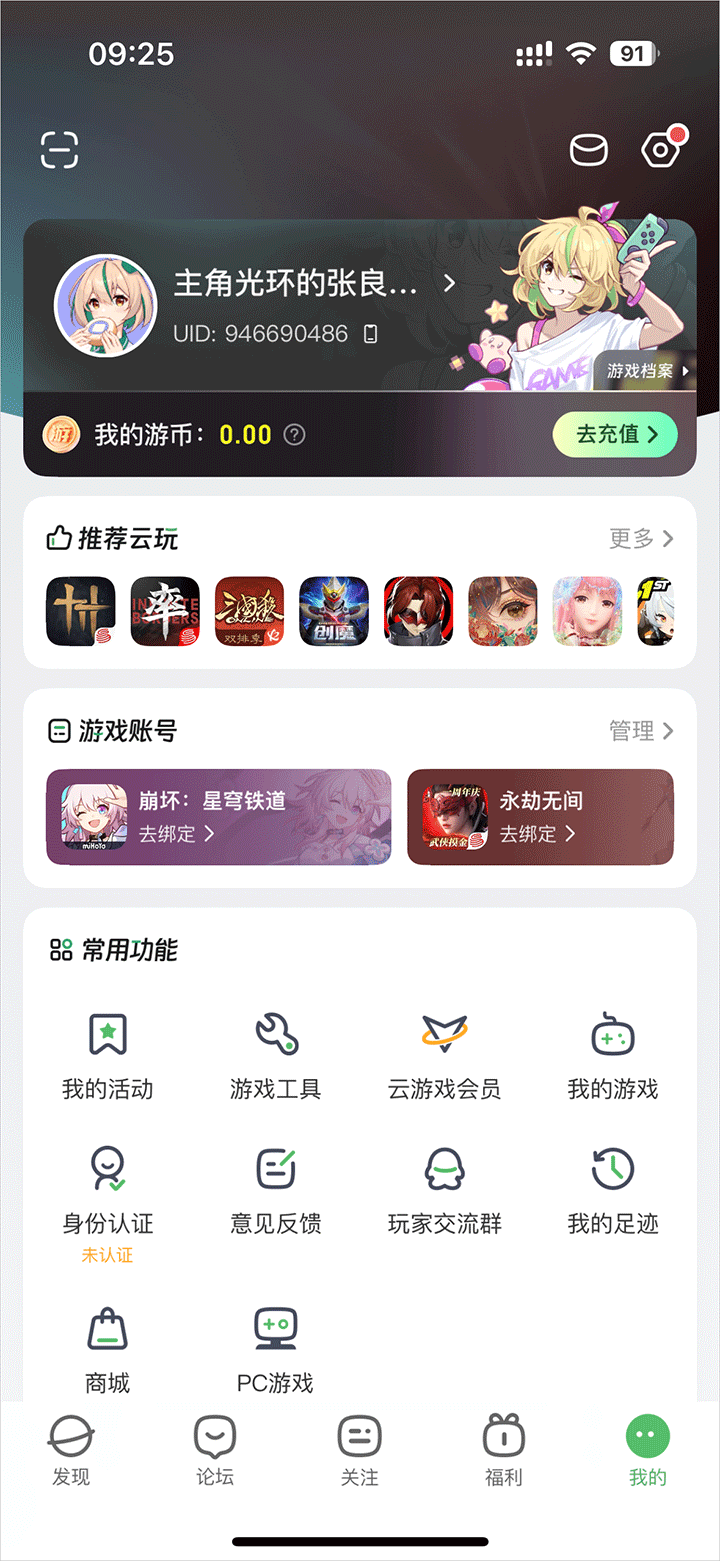Switch to the 福利 tab
This screenshot has height=1561, width=720.
tap(503, 1450)
